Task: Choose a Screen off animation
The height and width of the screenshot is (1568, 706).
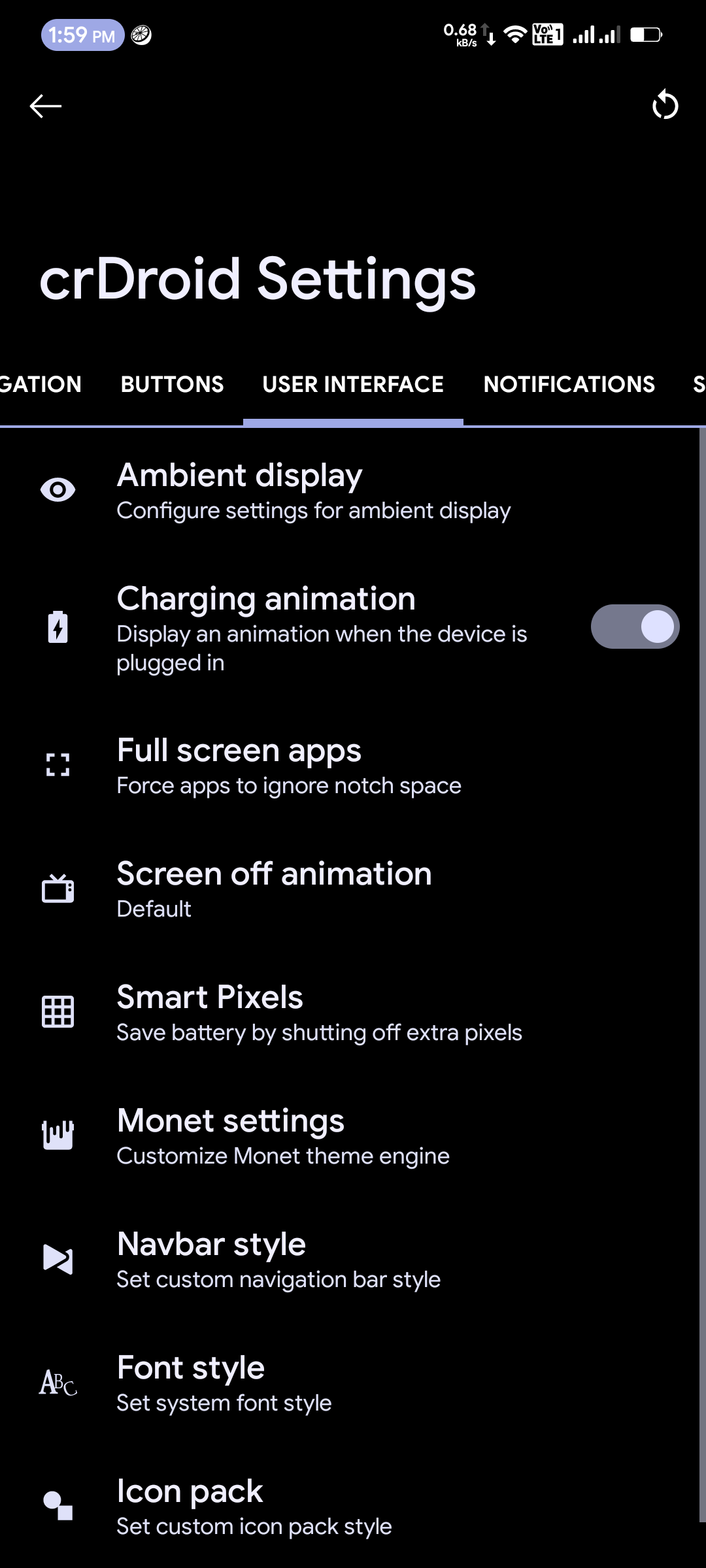Action: point(275,889)
